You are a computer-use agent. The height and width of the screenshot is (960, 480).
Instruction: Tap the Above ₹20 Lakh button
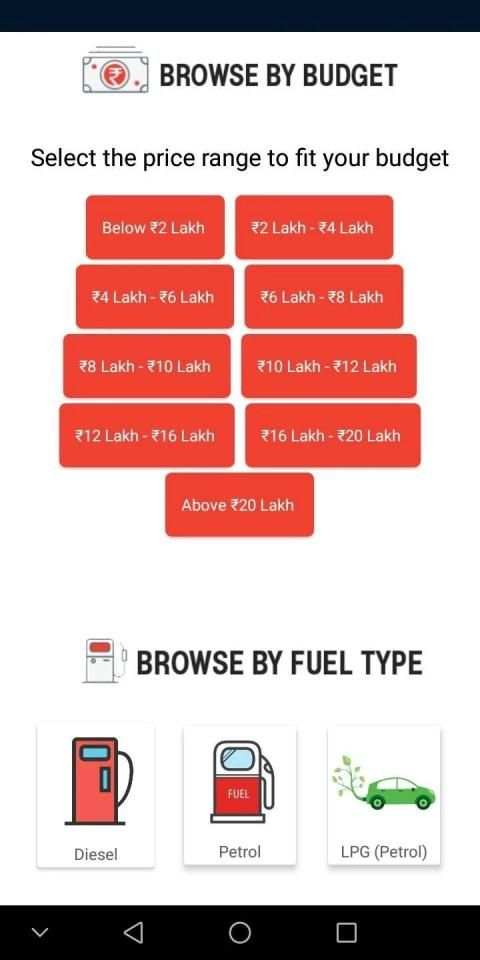click(239, 504)
